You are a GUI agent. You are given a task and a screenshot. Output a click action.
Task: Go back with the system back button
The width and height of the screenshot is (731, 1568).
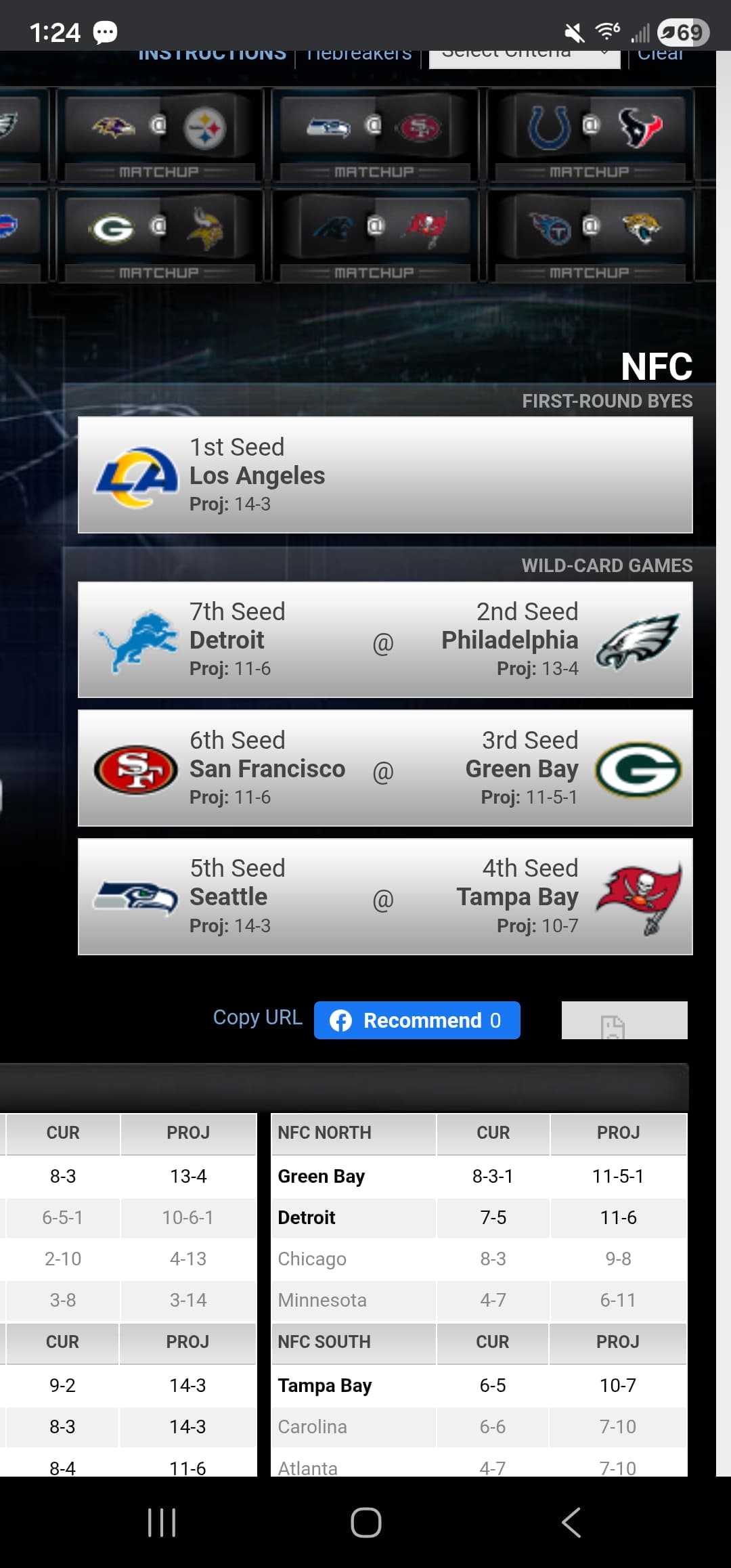click(x=571, y=1523)
